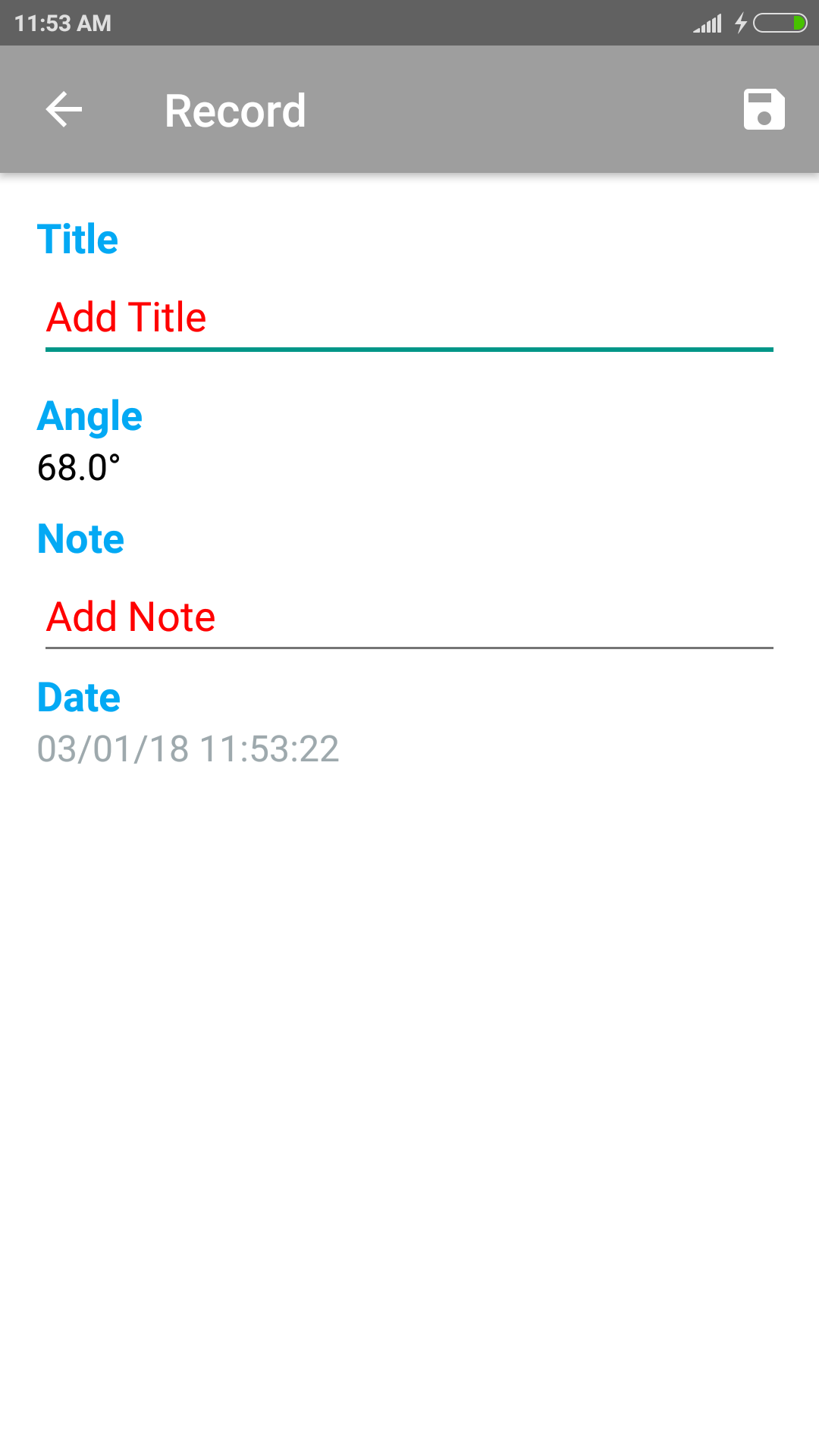Select the Title field label

point(78,238)
